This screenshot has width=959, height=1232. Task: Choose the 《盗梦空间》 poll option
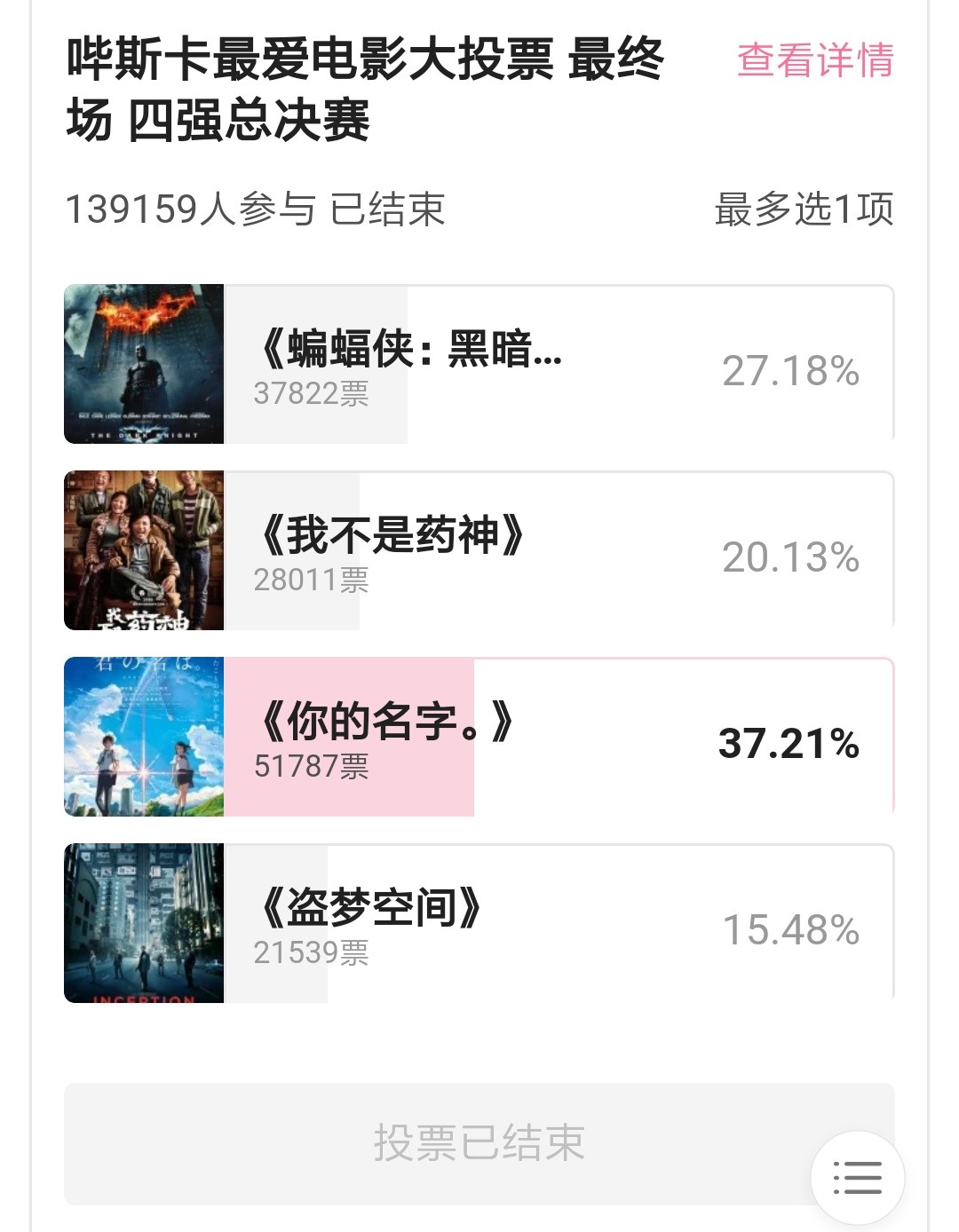tap(479, 923)
